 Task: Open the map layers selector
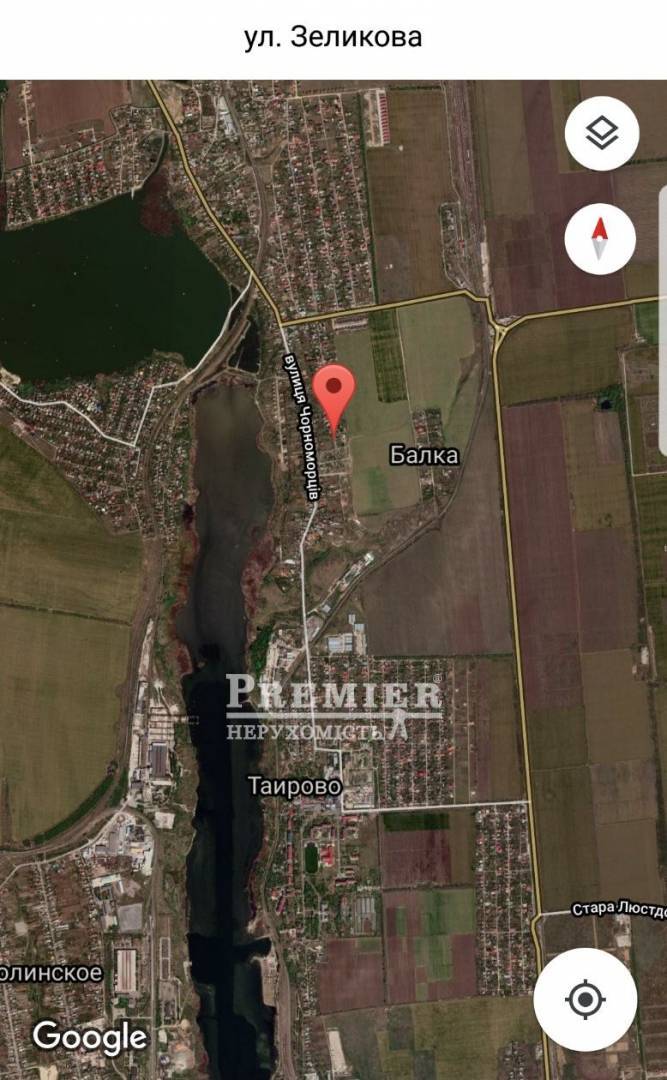point(601,133)
